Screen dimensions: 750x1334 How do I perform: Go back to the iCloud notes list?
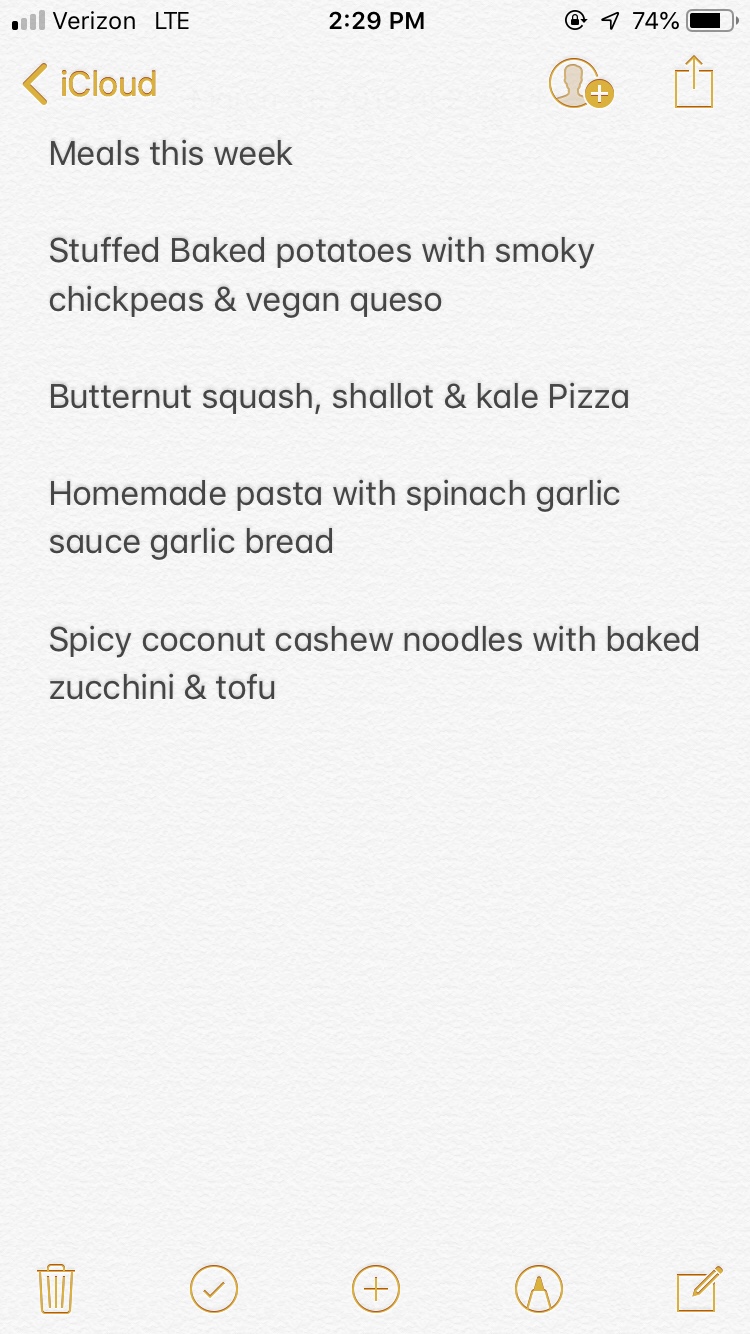pyautogui.click(x=90, y=84)
